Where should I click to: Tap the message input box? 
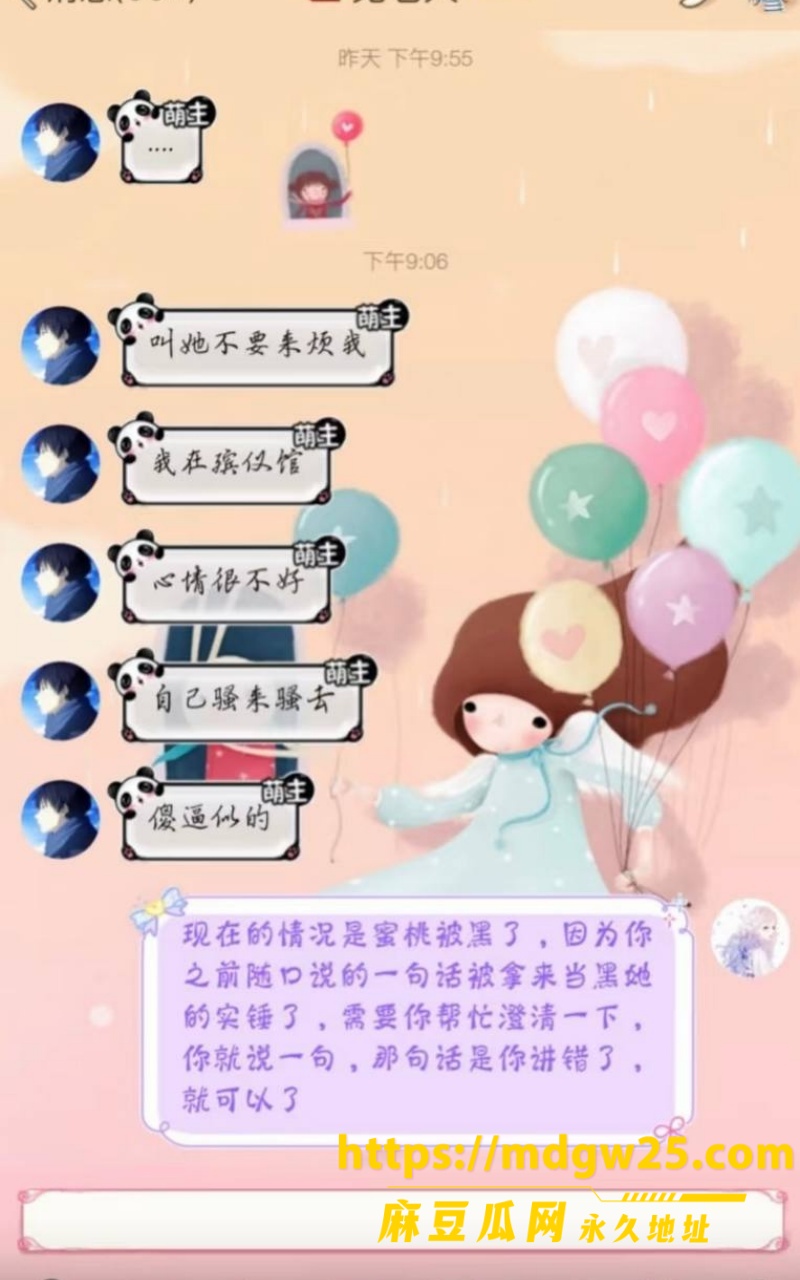400,1221
